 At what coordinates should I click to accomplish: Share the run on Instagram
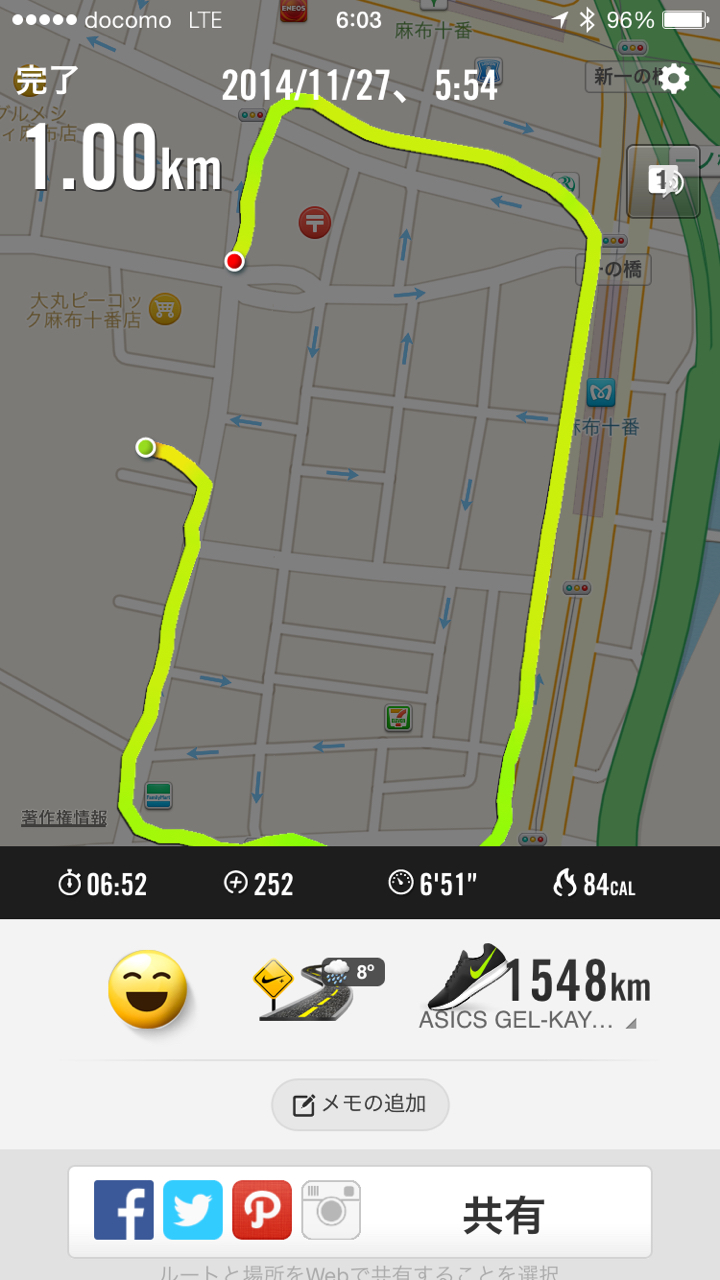331,1210
